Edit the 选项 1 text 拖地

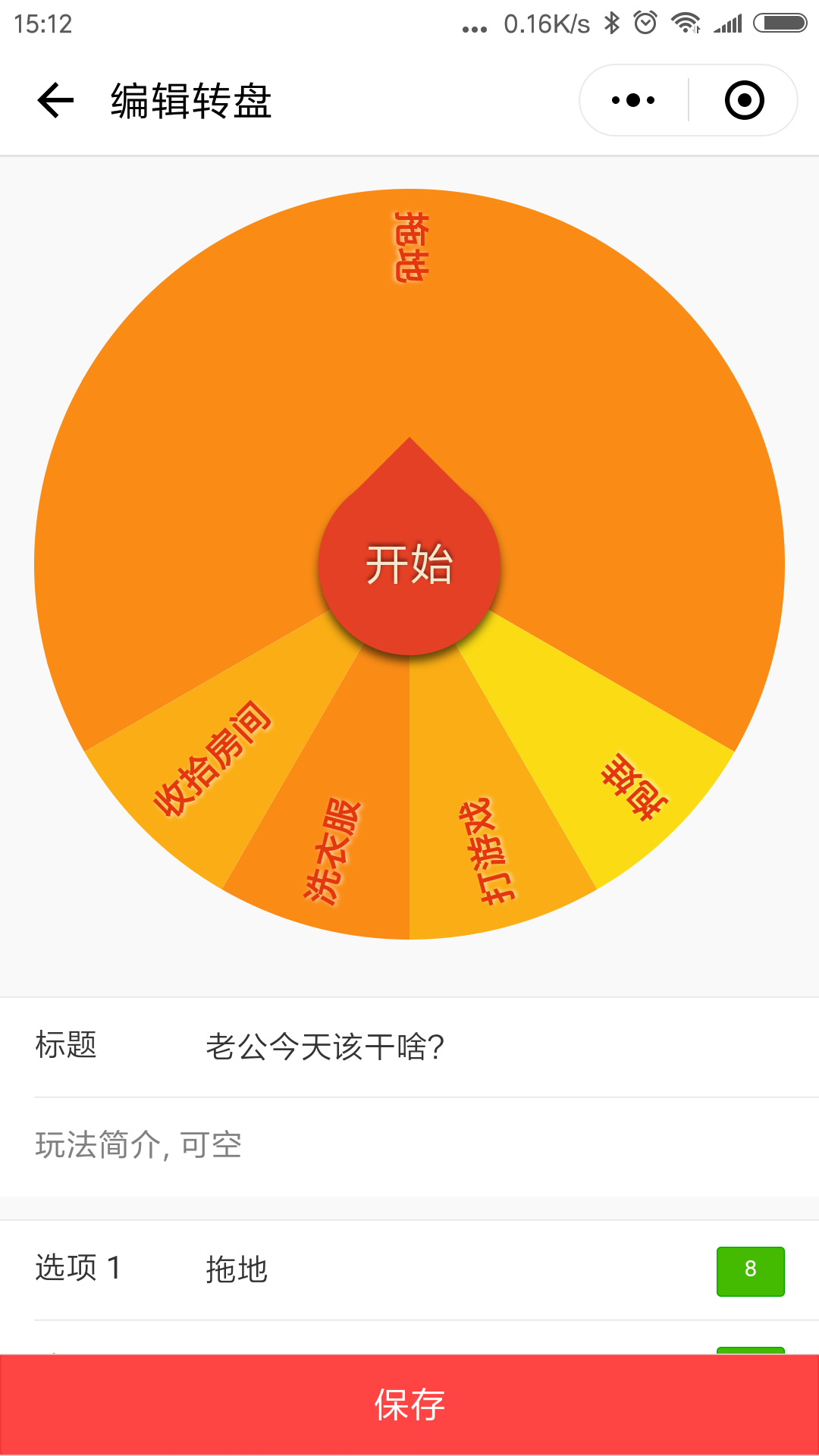click(447, 1269)
